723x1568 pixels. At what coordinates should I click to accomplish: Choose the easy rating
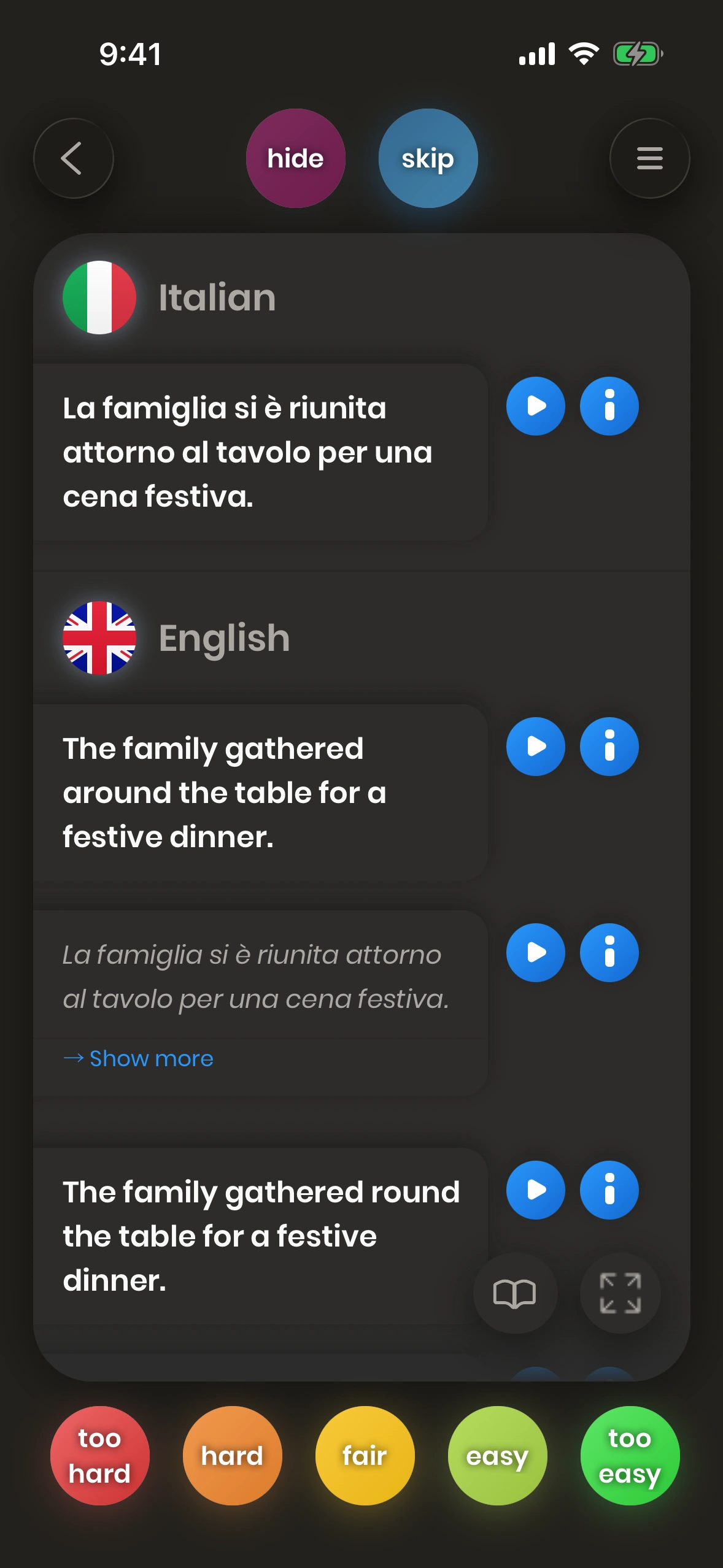click(497, 1455)
